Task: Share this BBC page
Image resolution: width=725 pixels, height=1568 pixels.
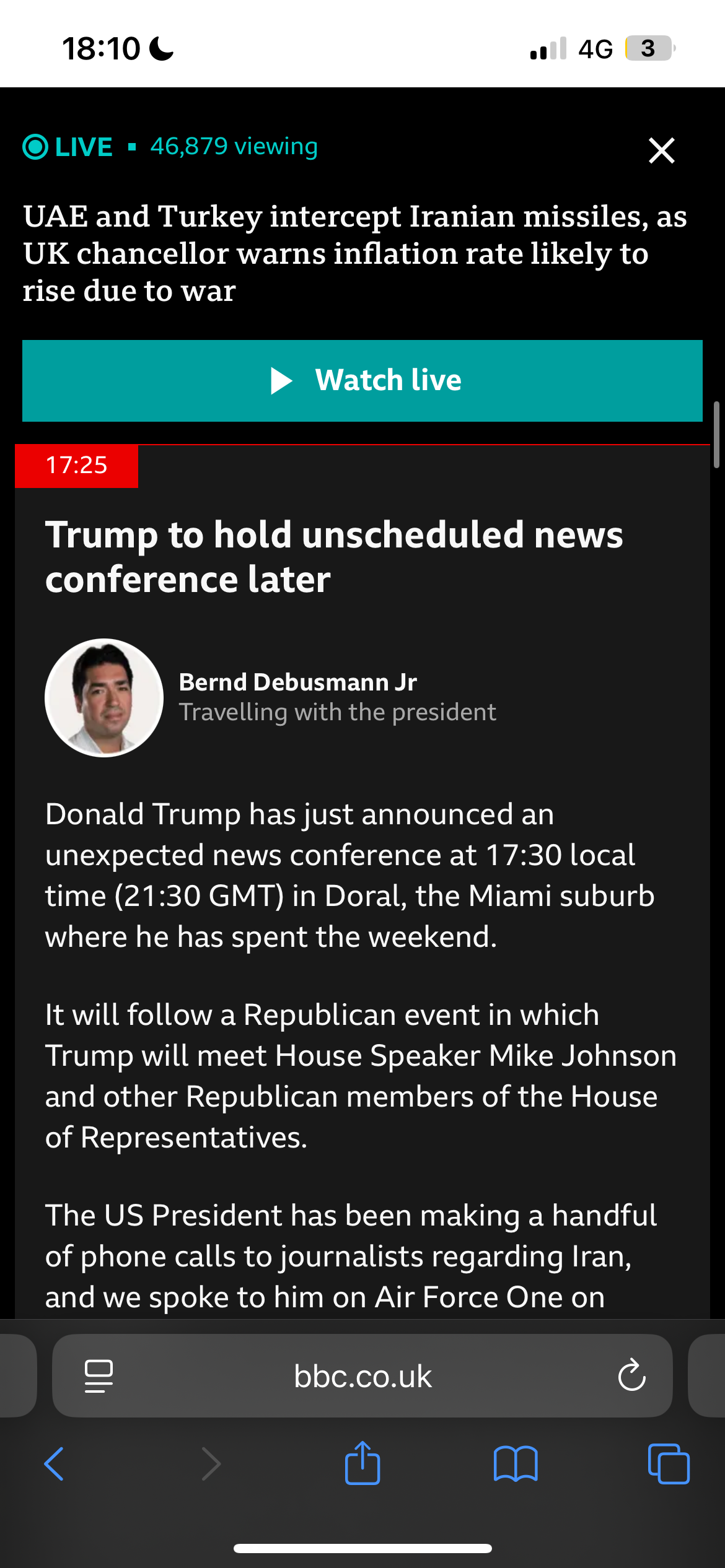Action: (x=362, y=1464)
